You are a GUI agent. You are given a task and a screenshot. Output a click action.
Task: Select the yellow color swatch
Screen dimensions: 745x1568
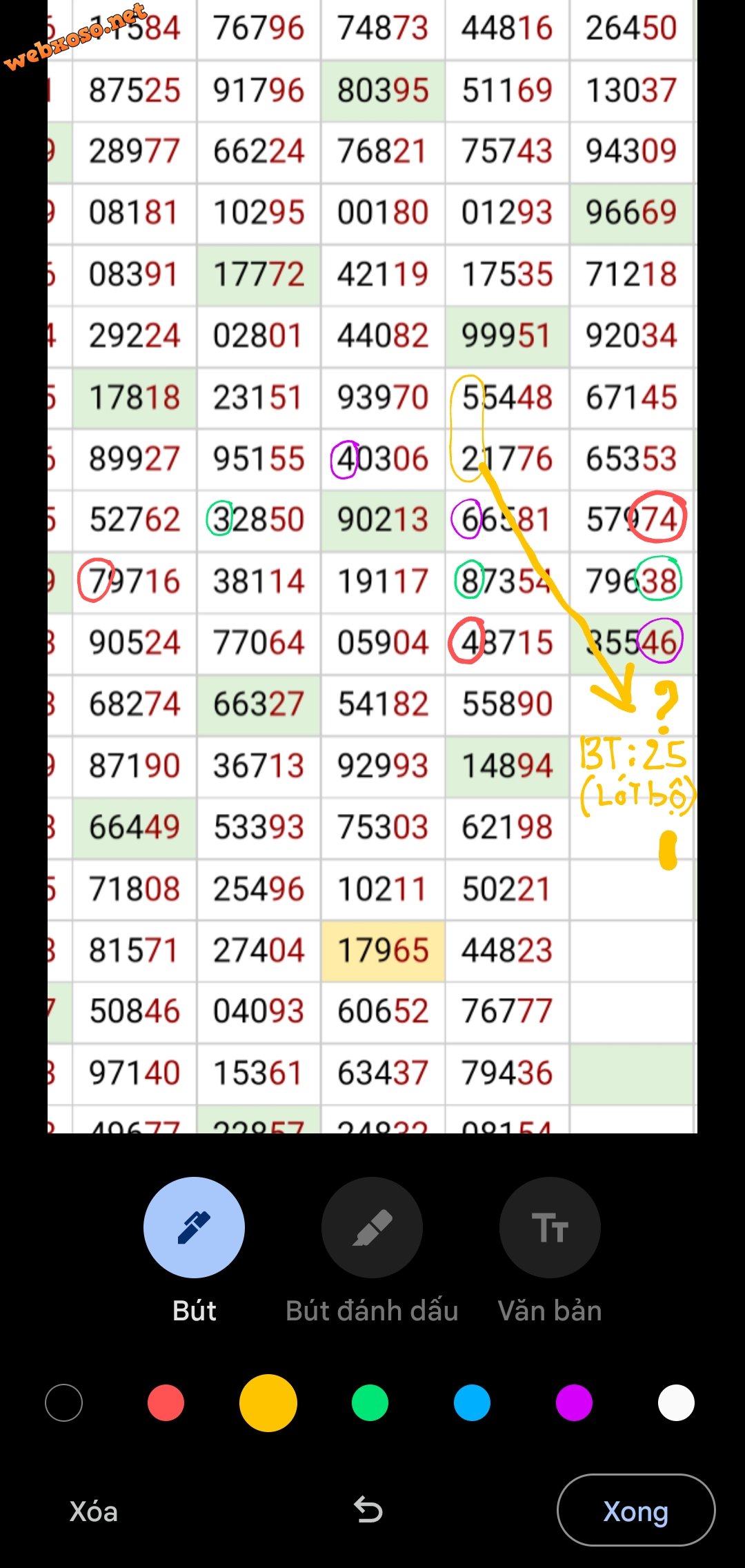point(268,1402)
